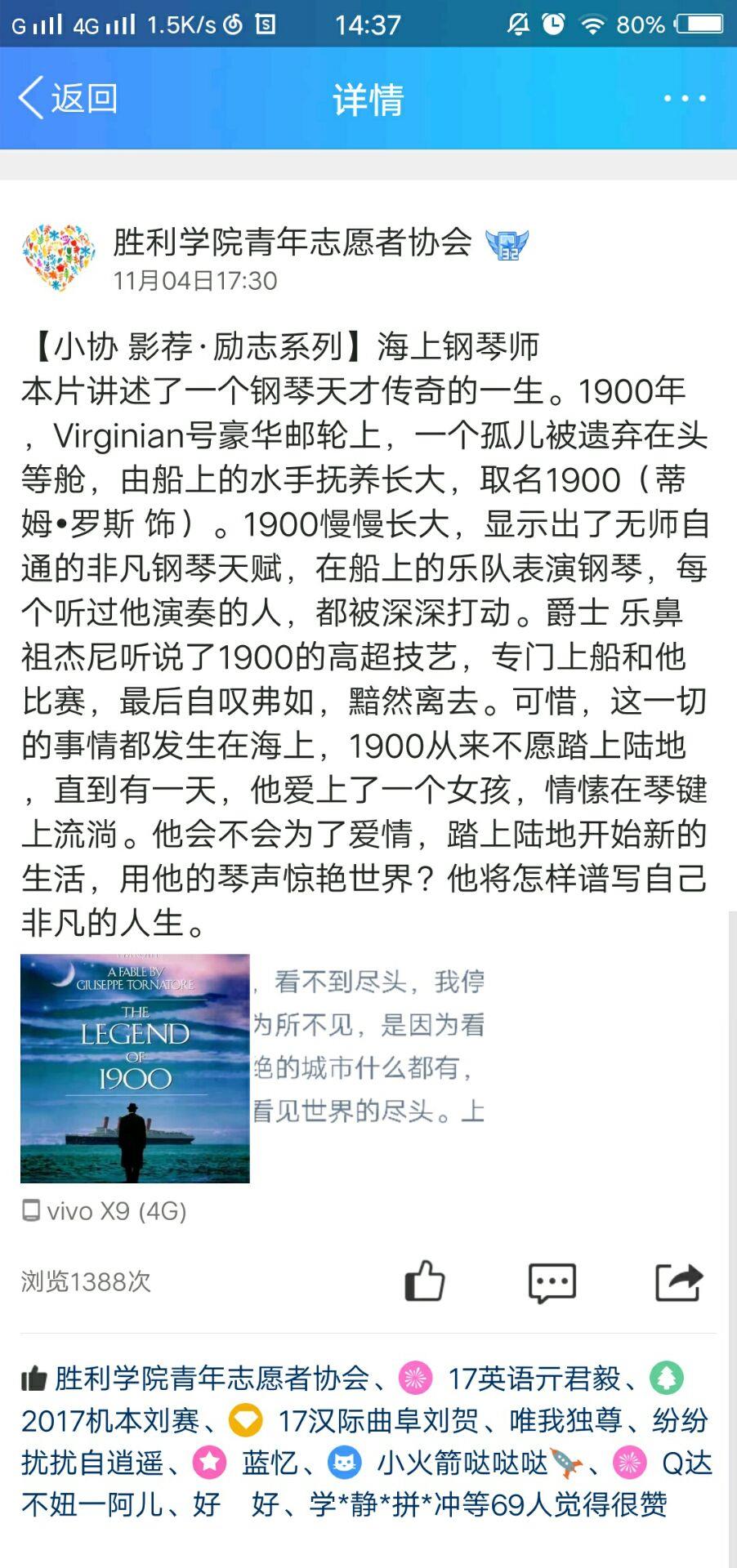Open the comment bubble icon
The image size is (737, 1568).
point(552,1282)
